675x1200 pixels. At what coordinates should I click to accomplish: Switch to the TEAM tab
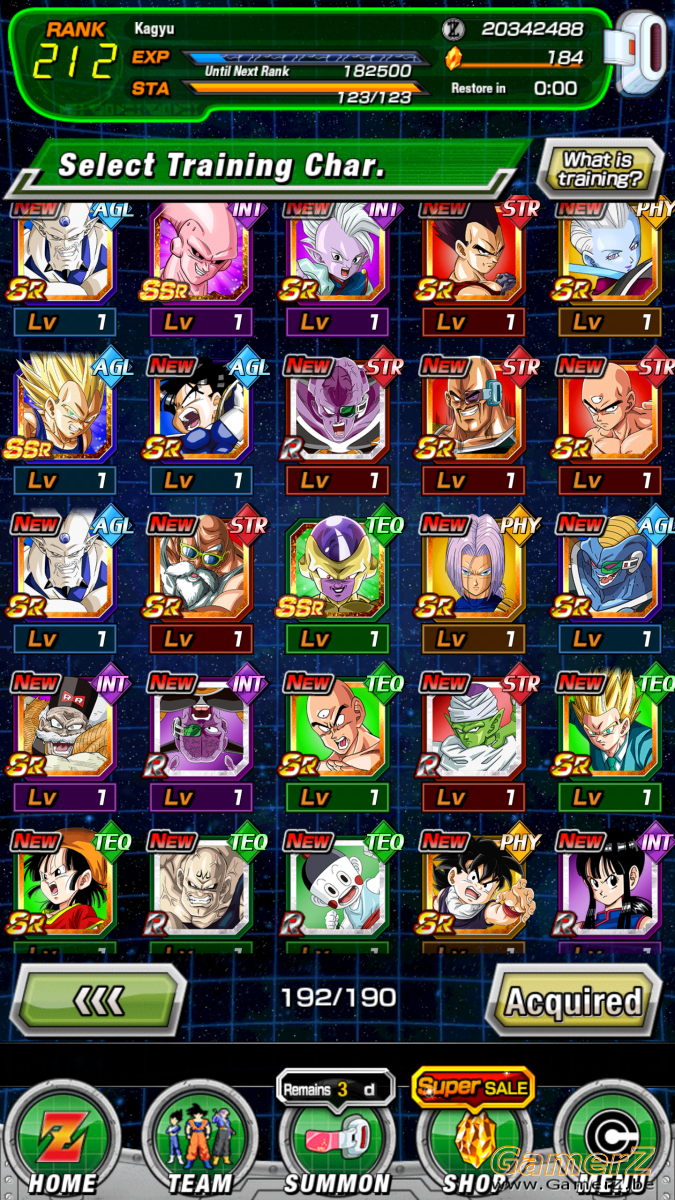[x=200, y=1137]
